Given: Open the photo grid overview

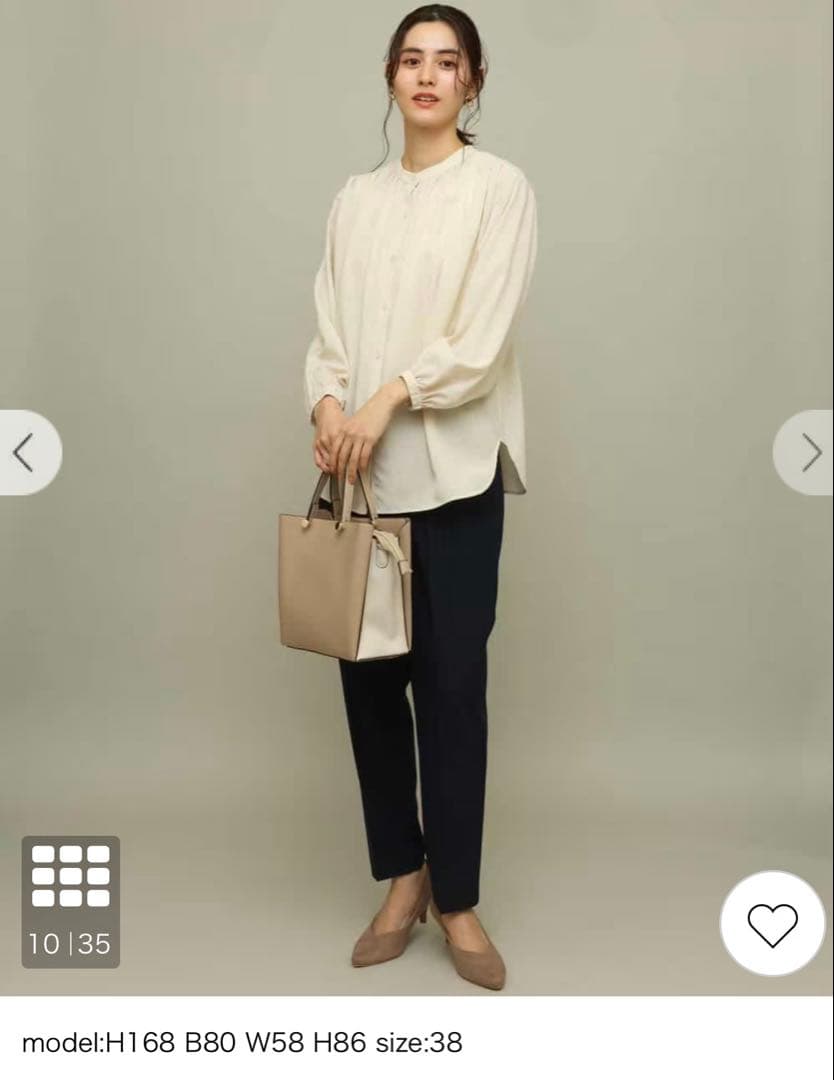Looking at the screenshot, I should tap(70, 901).
